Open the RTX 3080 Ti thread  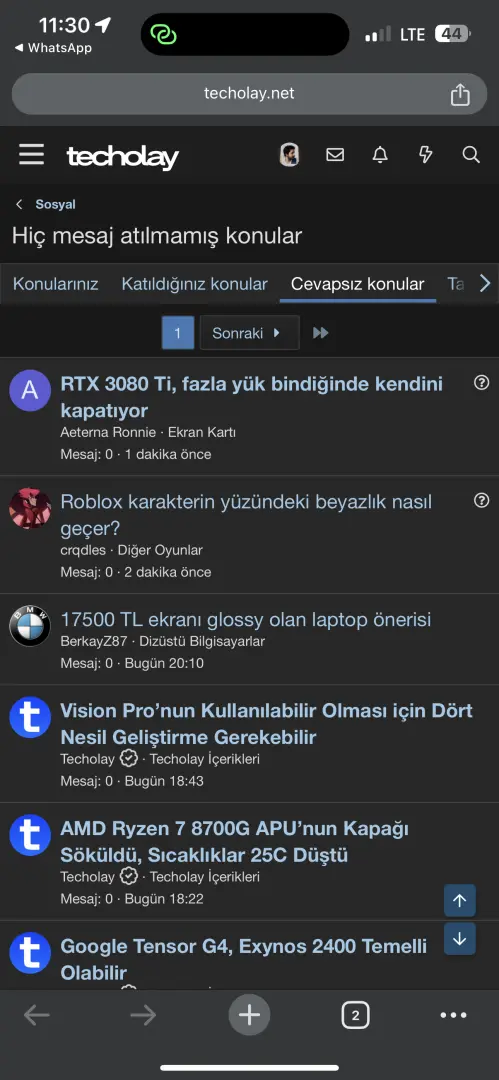click(252, 397)
